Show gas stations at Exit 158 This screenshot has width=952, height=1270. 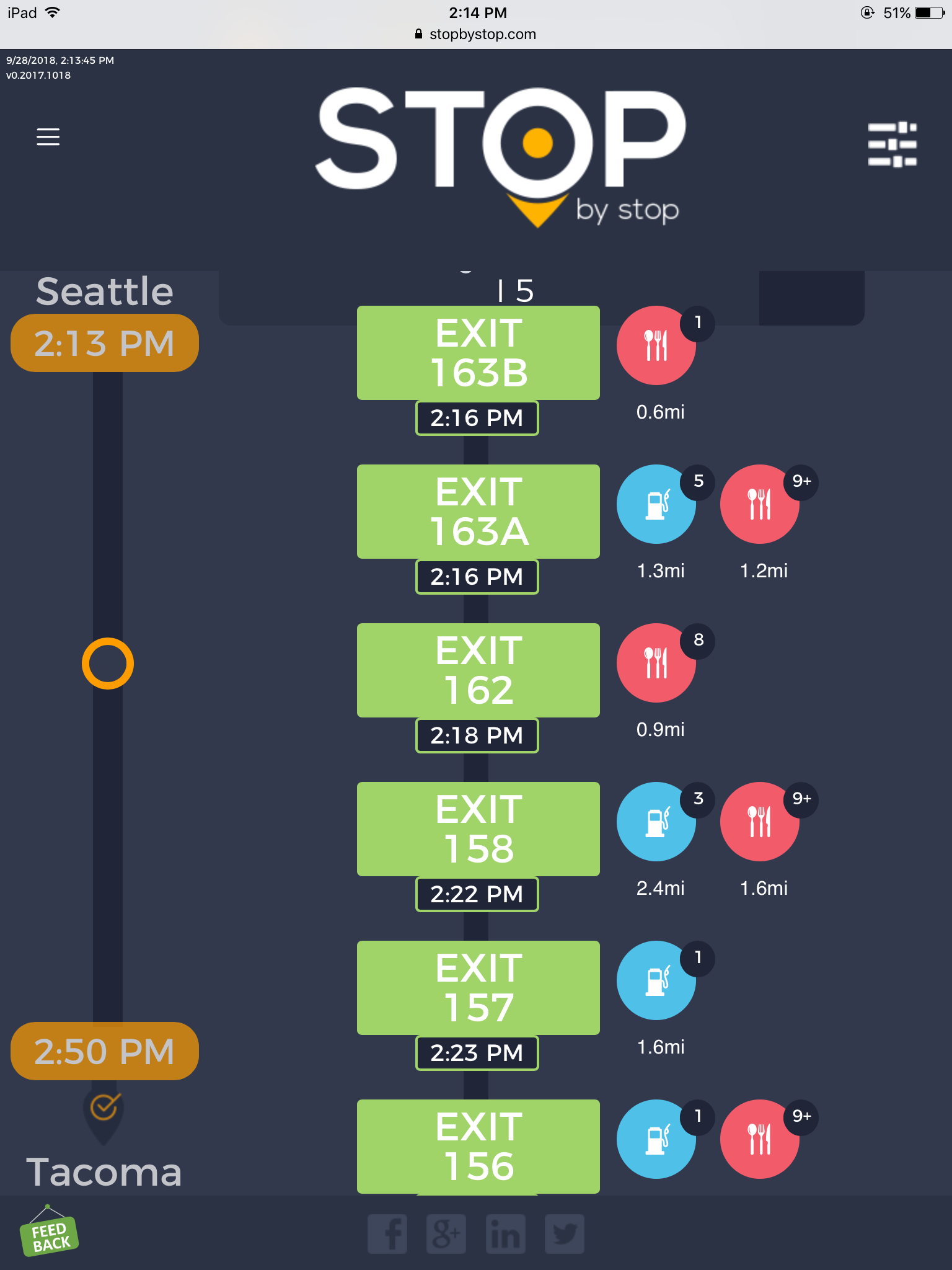(656, 822)
